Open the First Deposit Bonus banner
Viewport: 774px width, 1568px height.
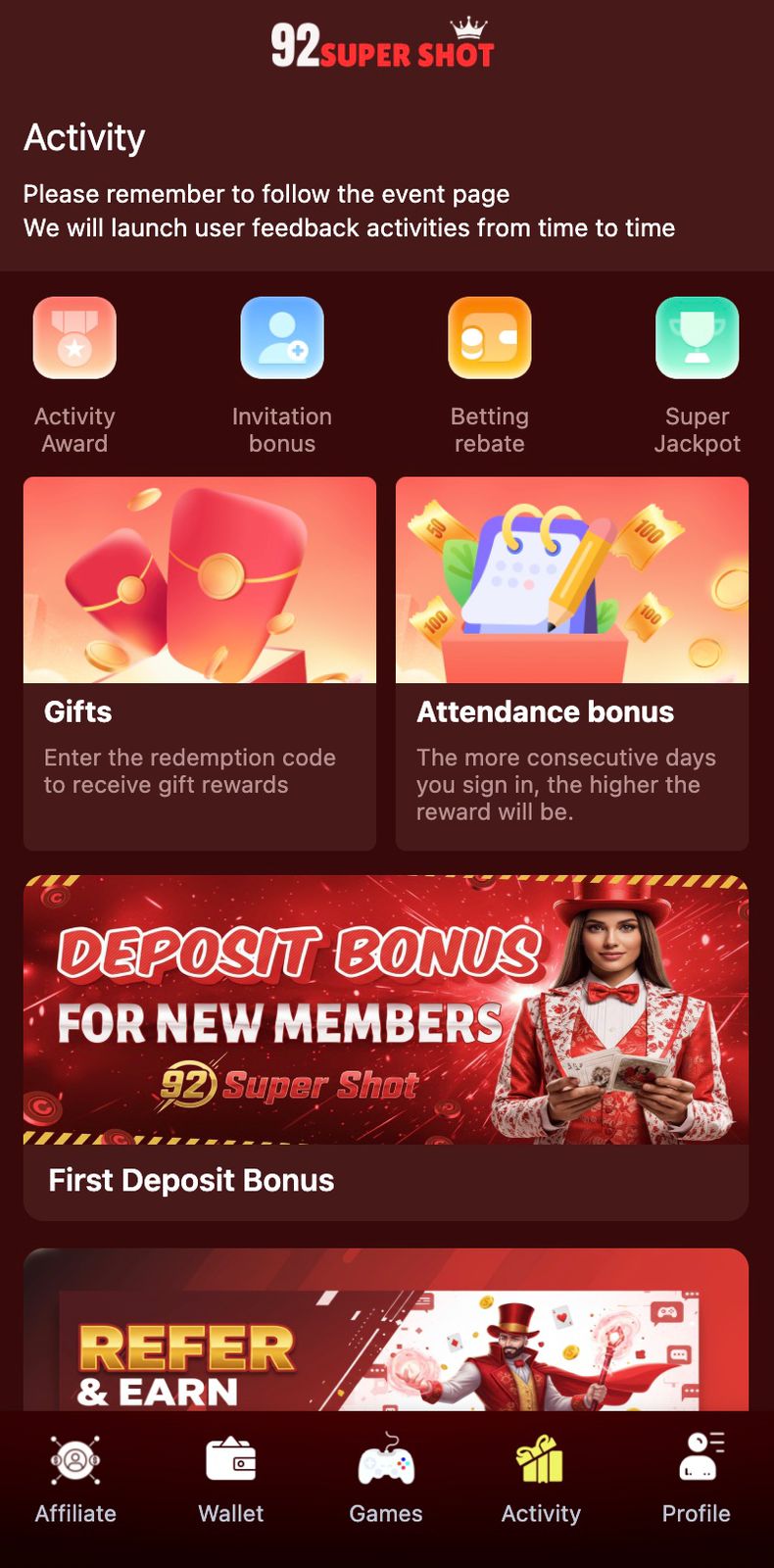point(386,1045)
